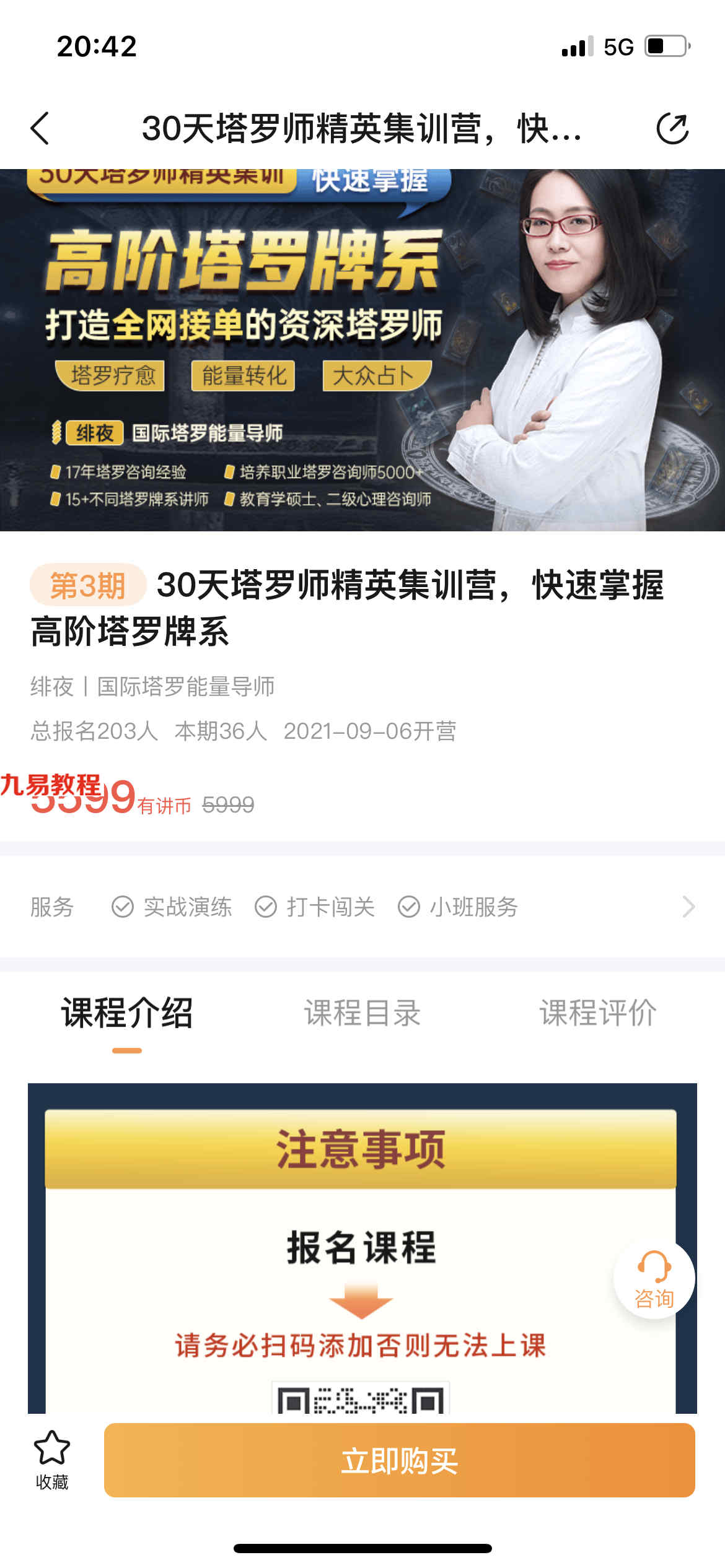Switch to the 课程目录 tab
This screenshot has width=725, height=1568.
(x=362, y=1013)
